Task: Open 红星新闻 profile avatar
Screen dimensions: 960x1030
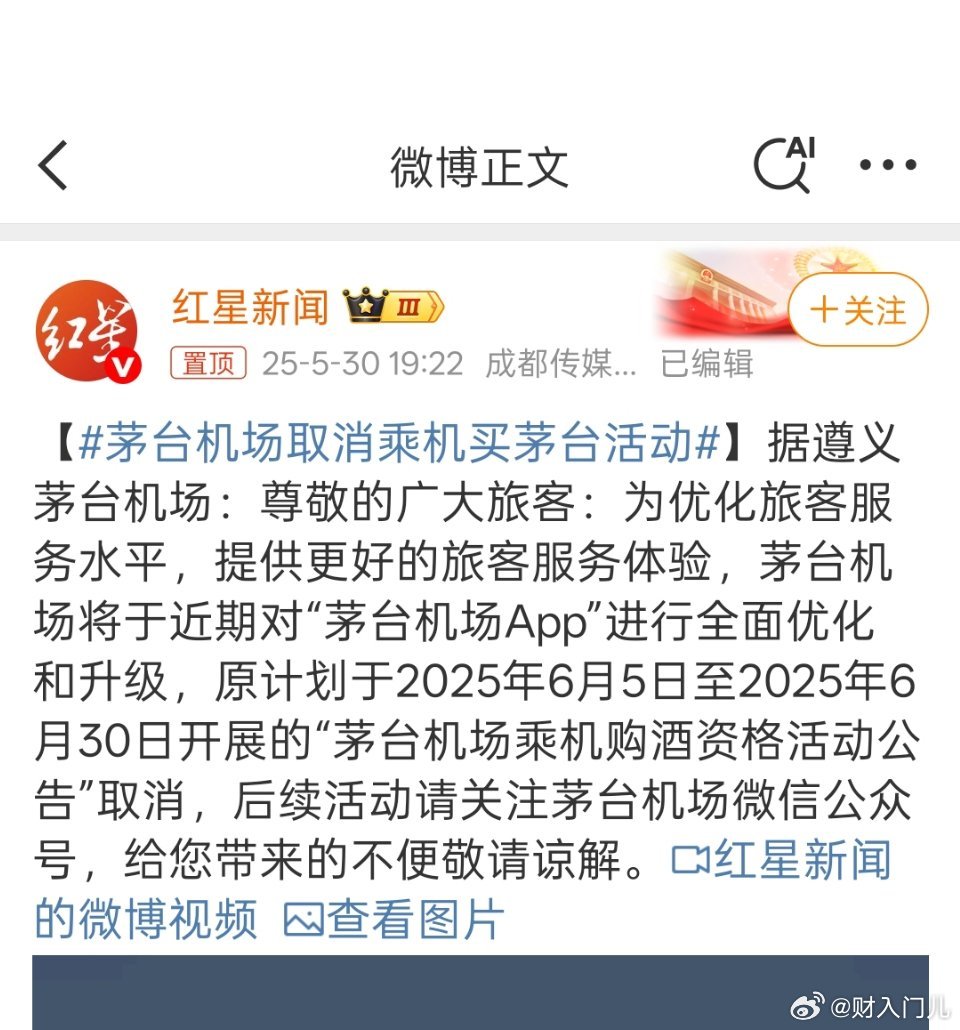Action: [x=87, y=330]
